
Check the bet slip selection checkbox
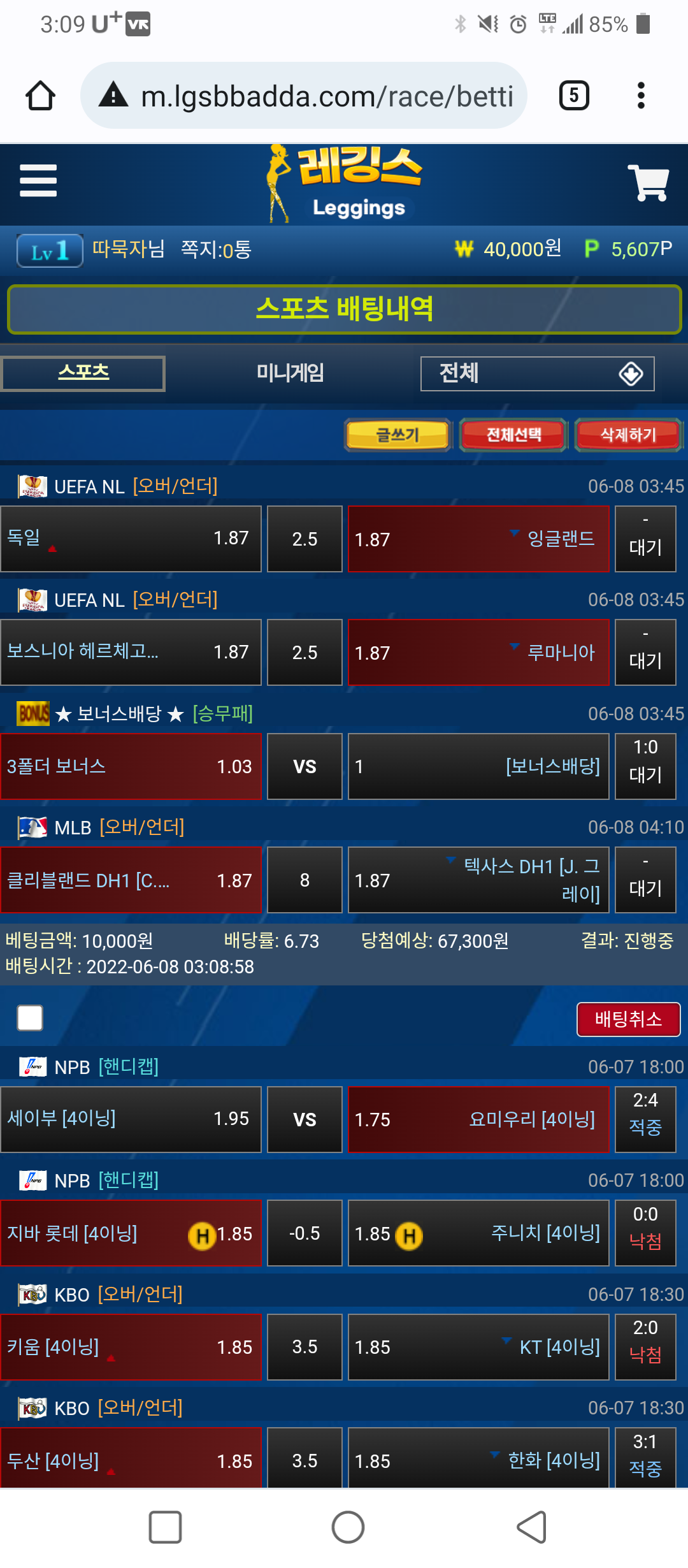[x=30, y=1018]
